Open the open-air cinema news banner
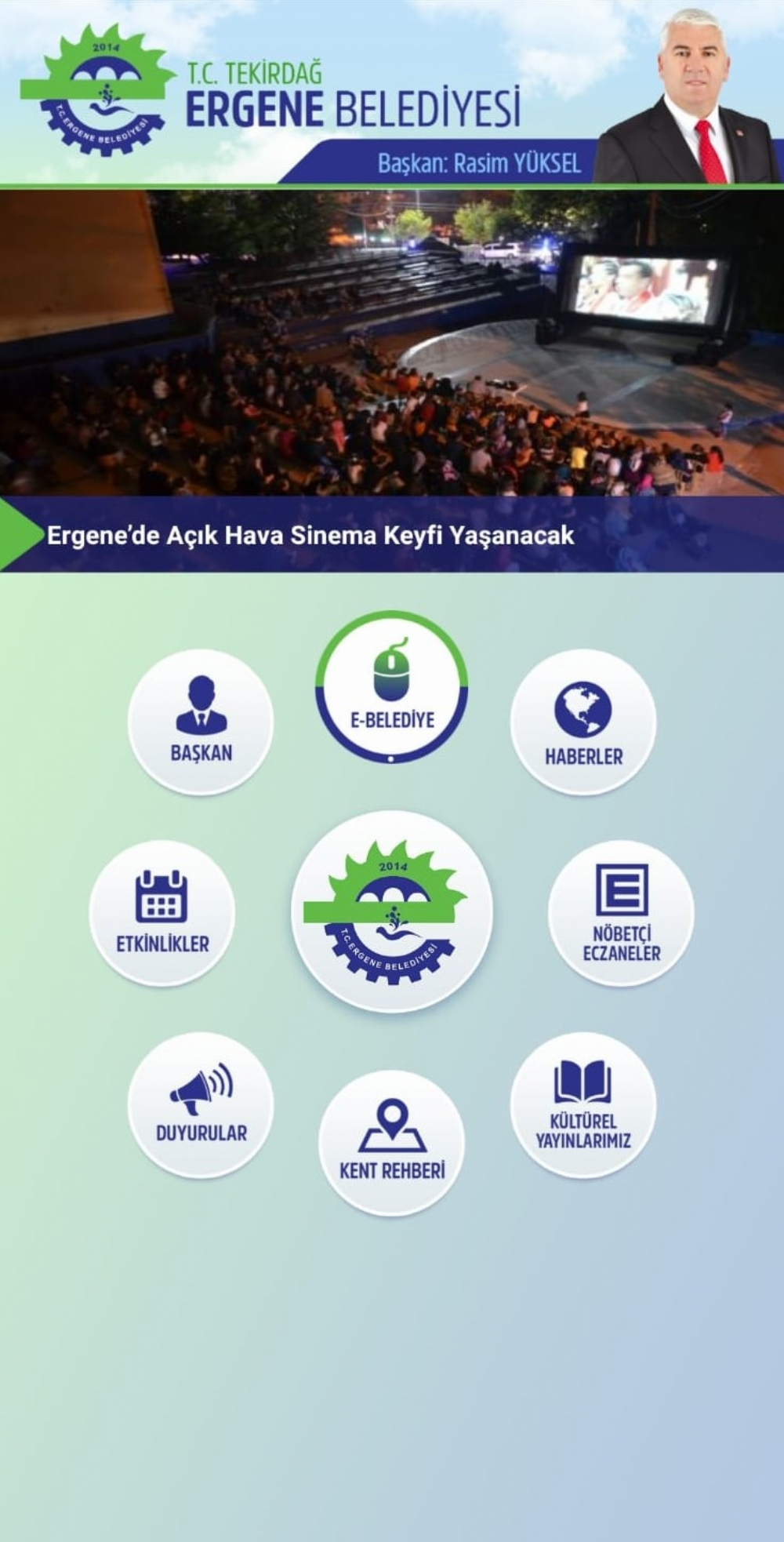 (x=392, y=380)
